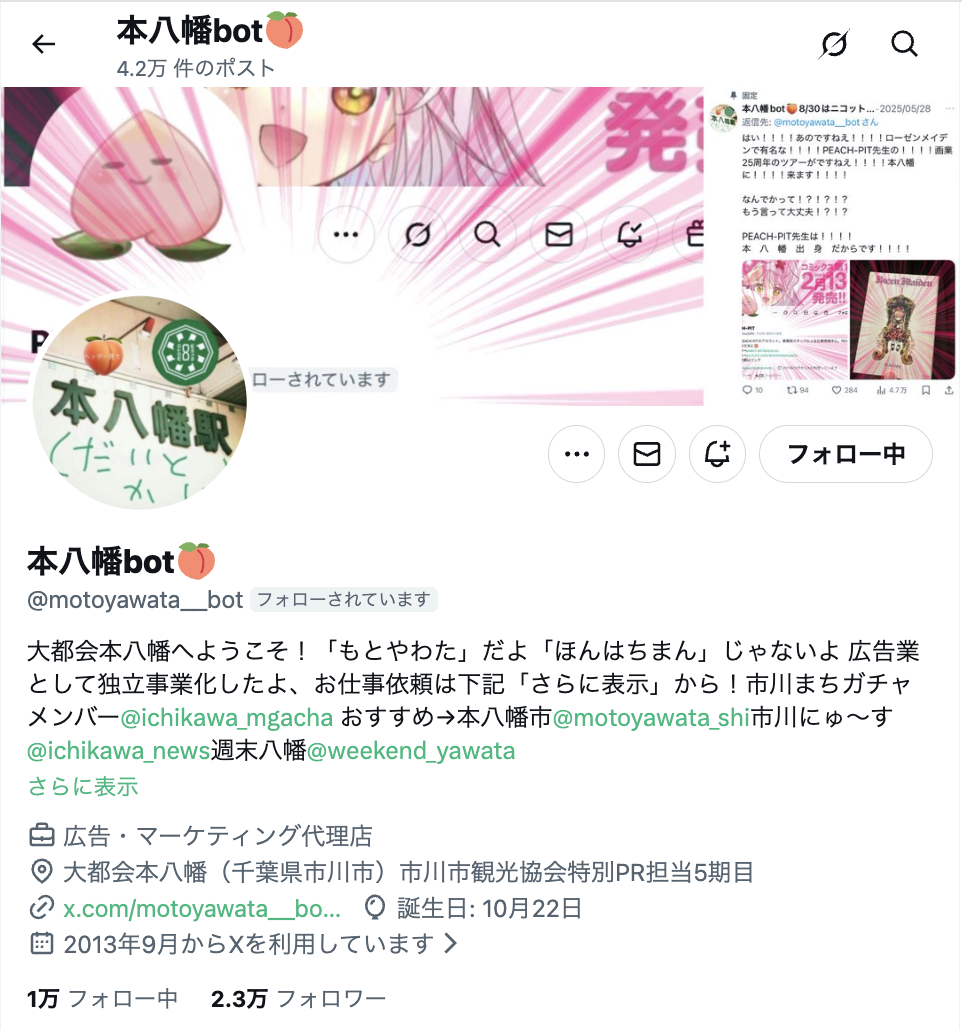Go back using the top-left arrow
Screen dimensions: 962x1030
(x=43, y=44)
